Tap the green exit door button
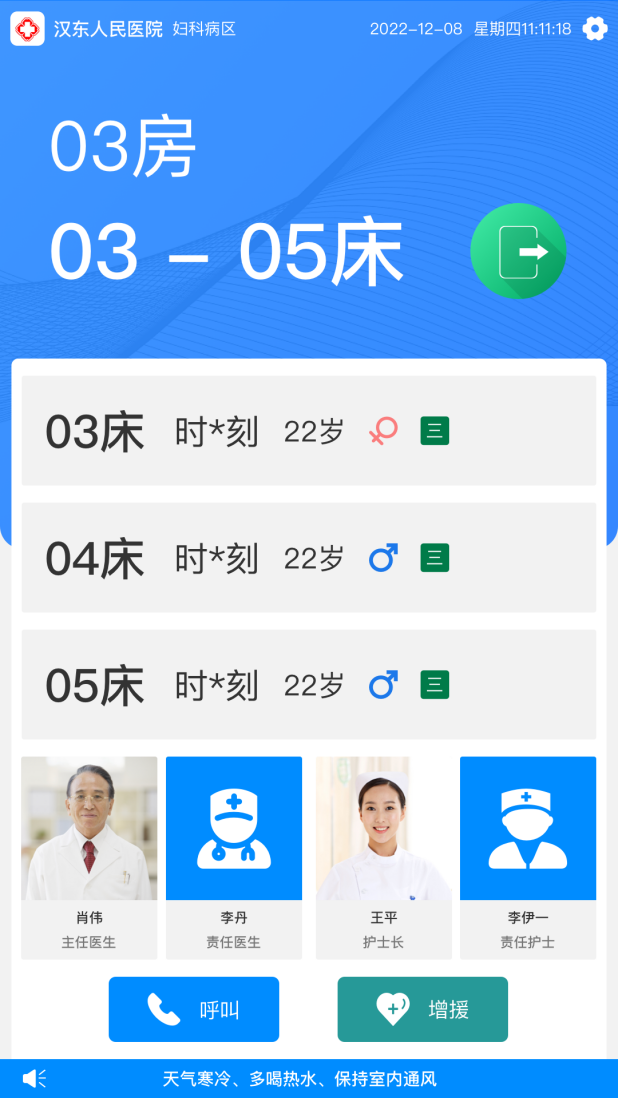The image size is (618, 1098). click(x=518, y=251)
